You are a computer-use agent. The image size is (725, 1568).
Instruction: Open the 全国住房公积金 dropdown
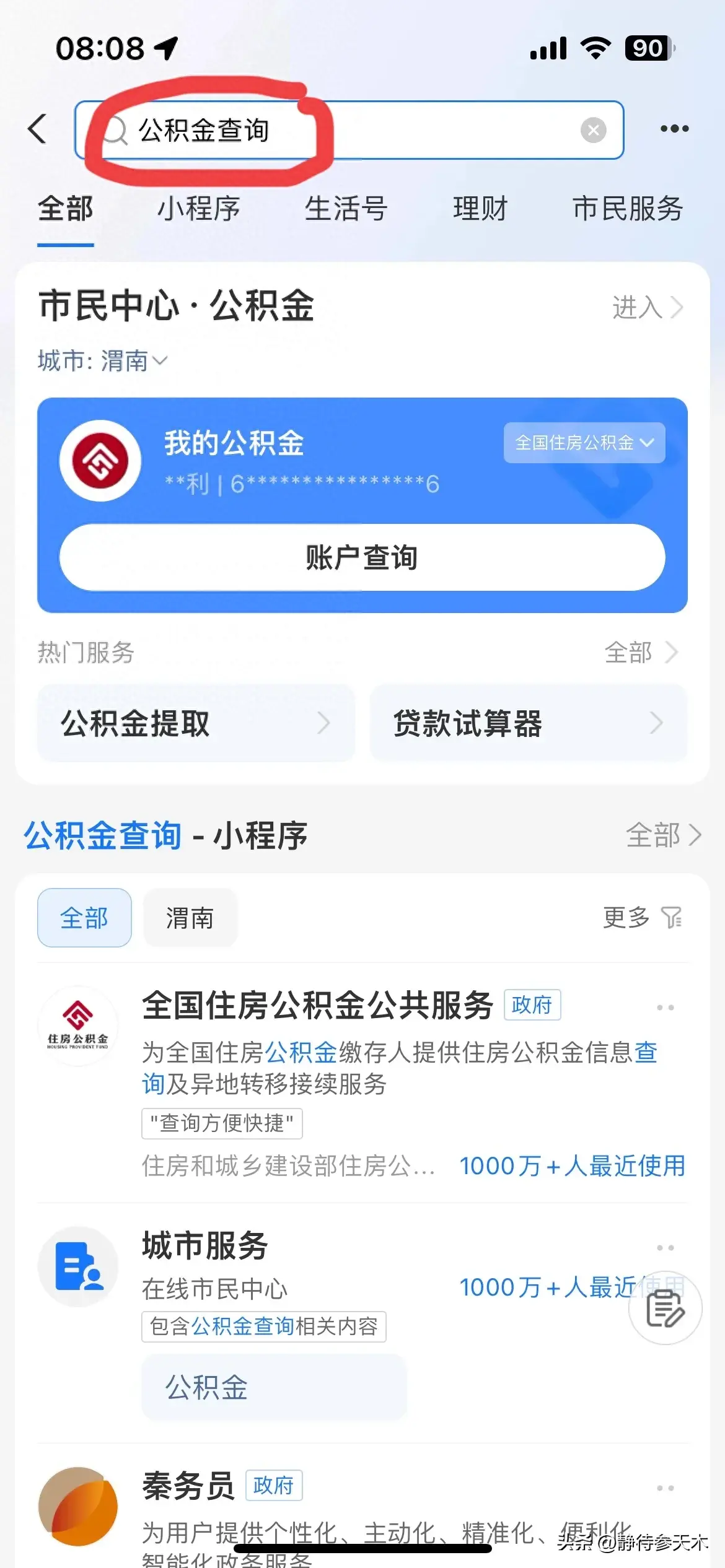click(x=583, y=443)
